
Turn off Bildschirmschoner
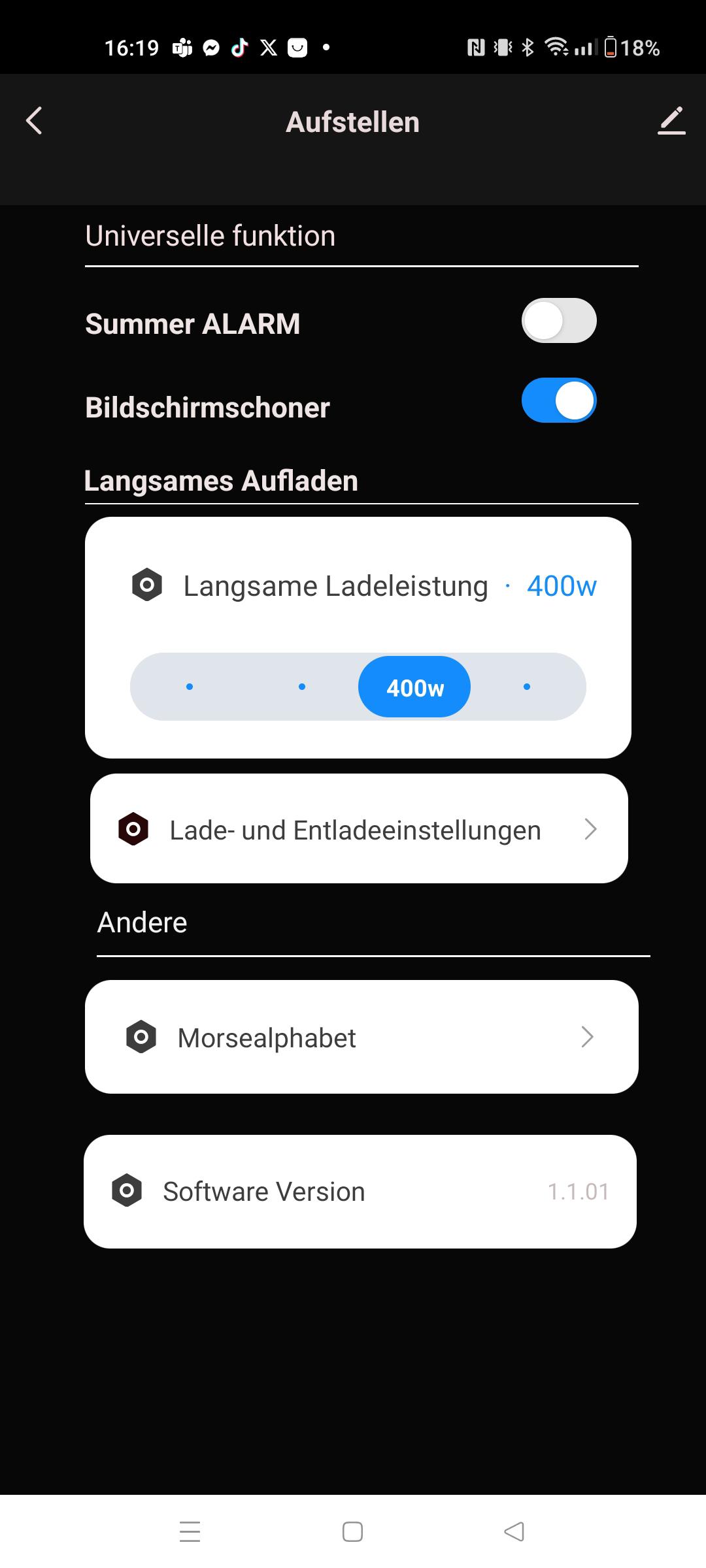[x=559, y=400]
